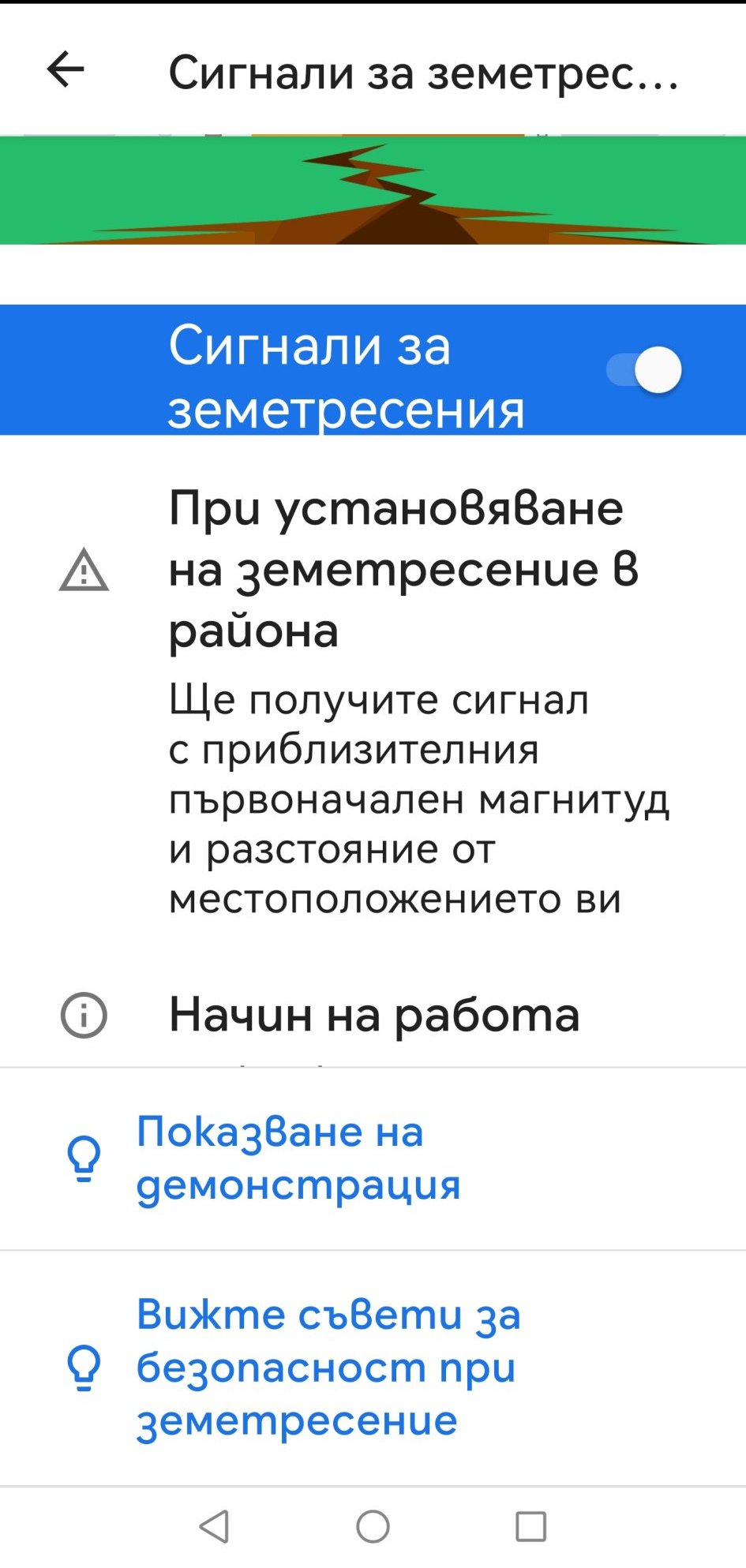Go back from earthquake alerts settings
The height and width of the screenshot is (1568, 746).
(66, 70)
